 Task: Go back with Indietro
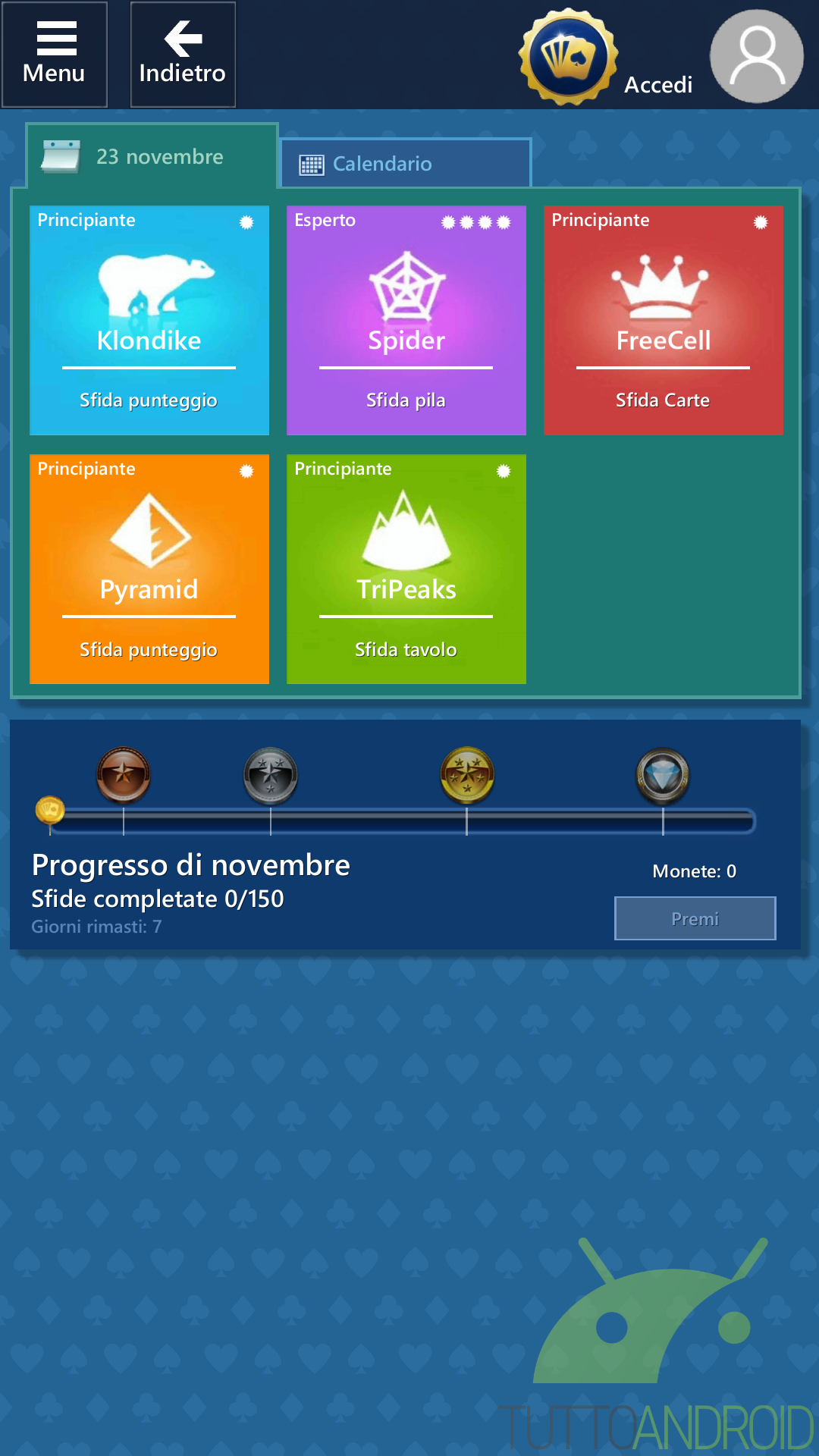pyautogui.click(x=183, y=55)
